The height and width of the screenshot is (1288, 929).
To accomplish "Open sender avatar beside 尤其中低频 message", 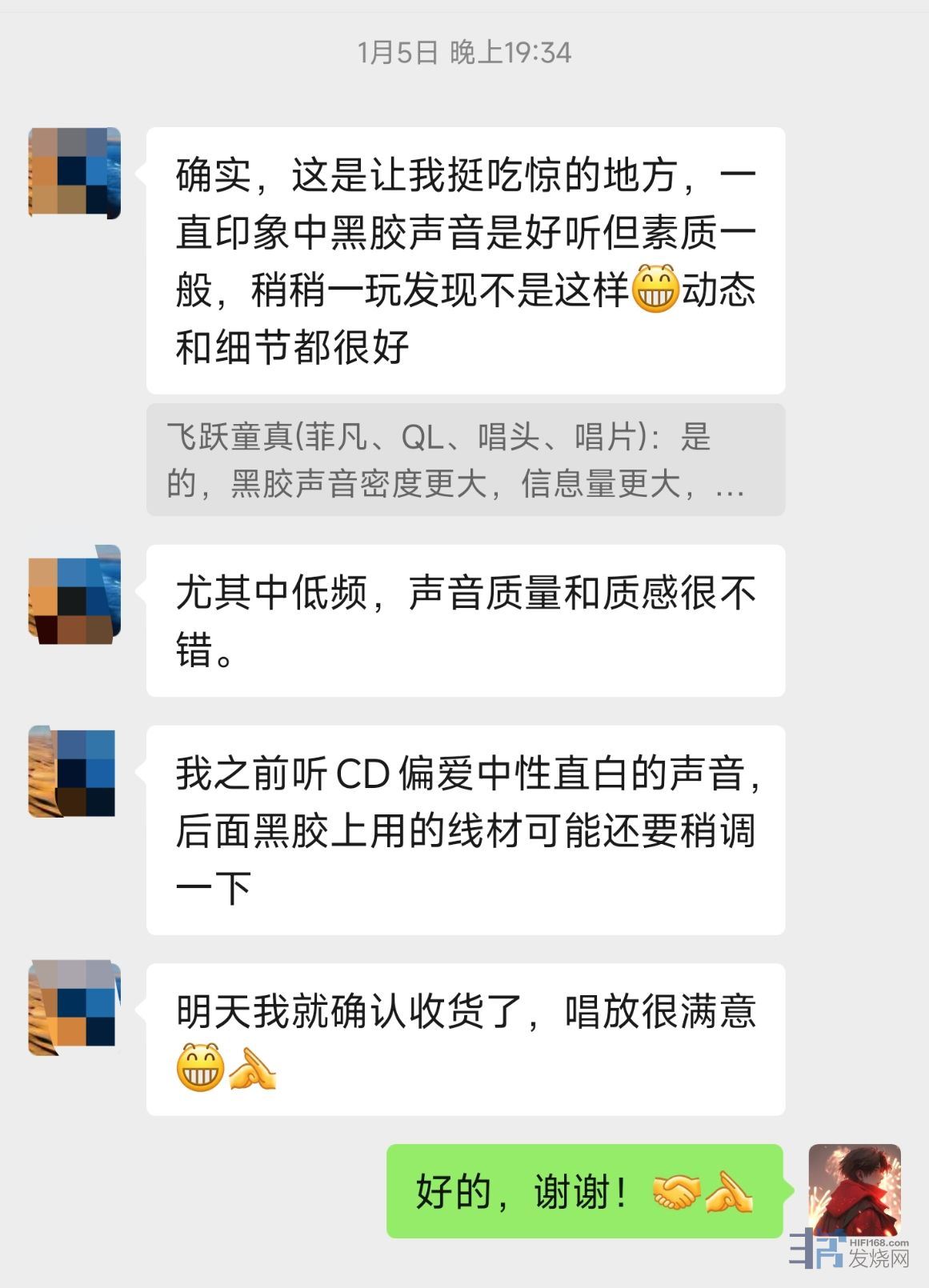I will 74,594.
